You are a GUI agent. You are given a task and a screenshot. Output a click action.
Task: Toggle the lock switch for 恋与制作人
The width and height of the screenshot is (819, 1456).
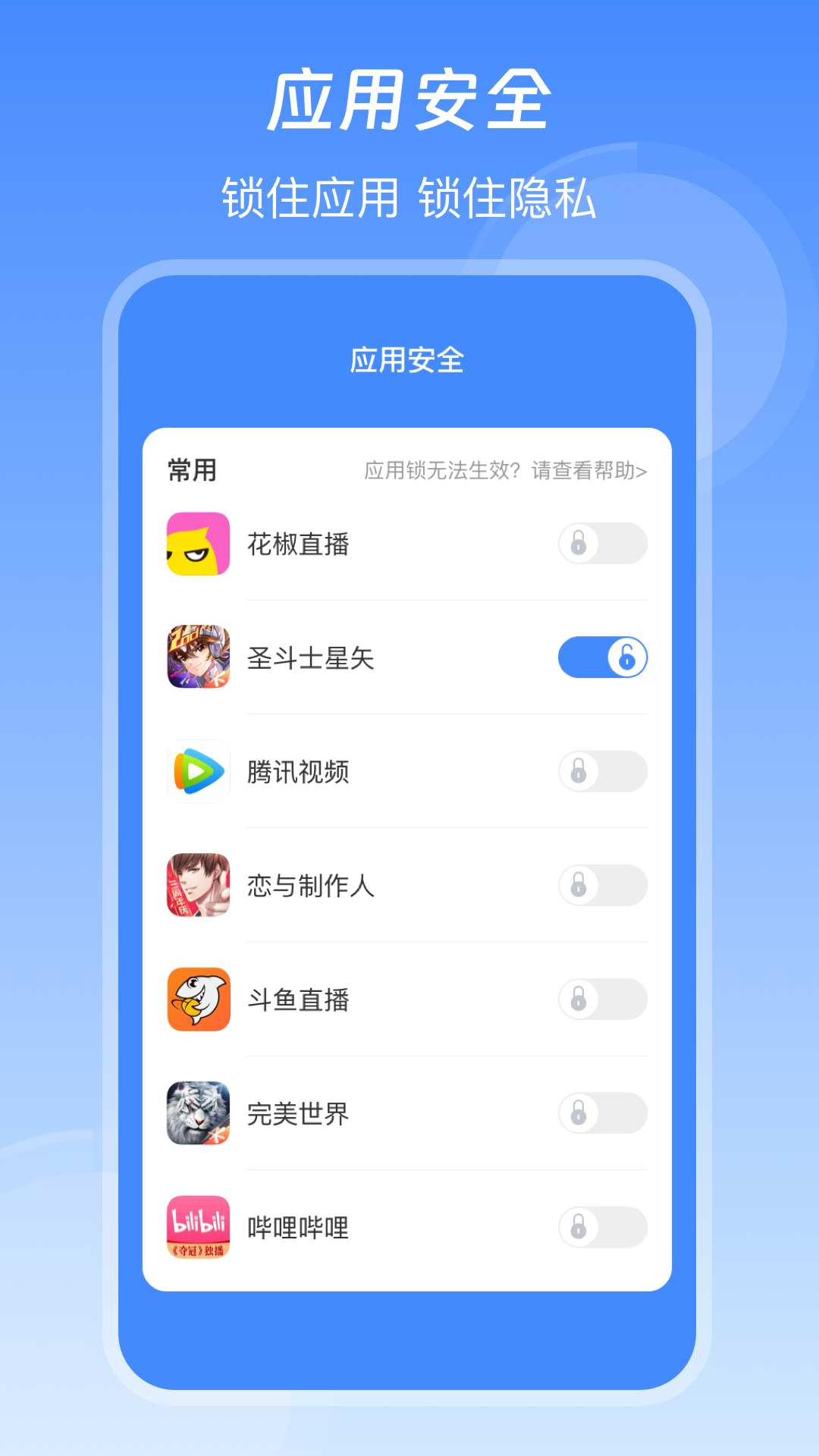pyautogui.click(x=601, y=886)
